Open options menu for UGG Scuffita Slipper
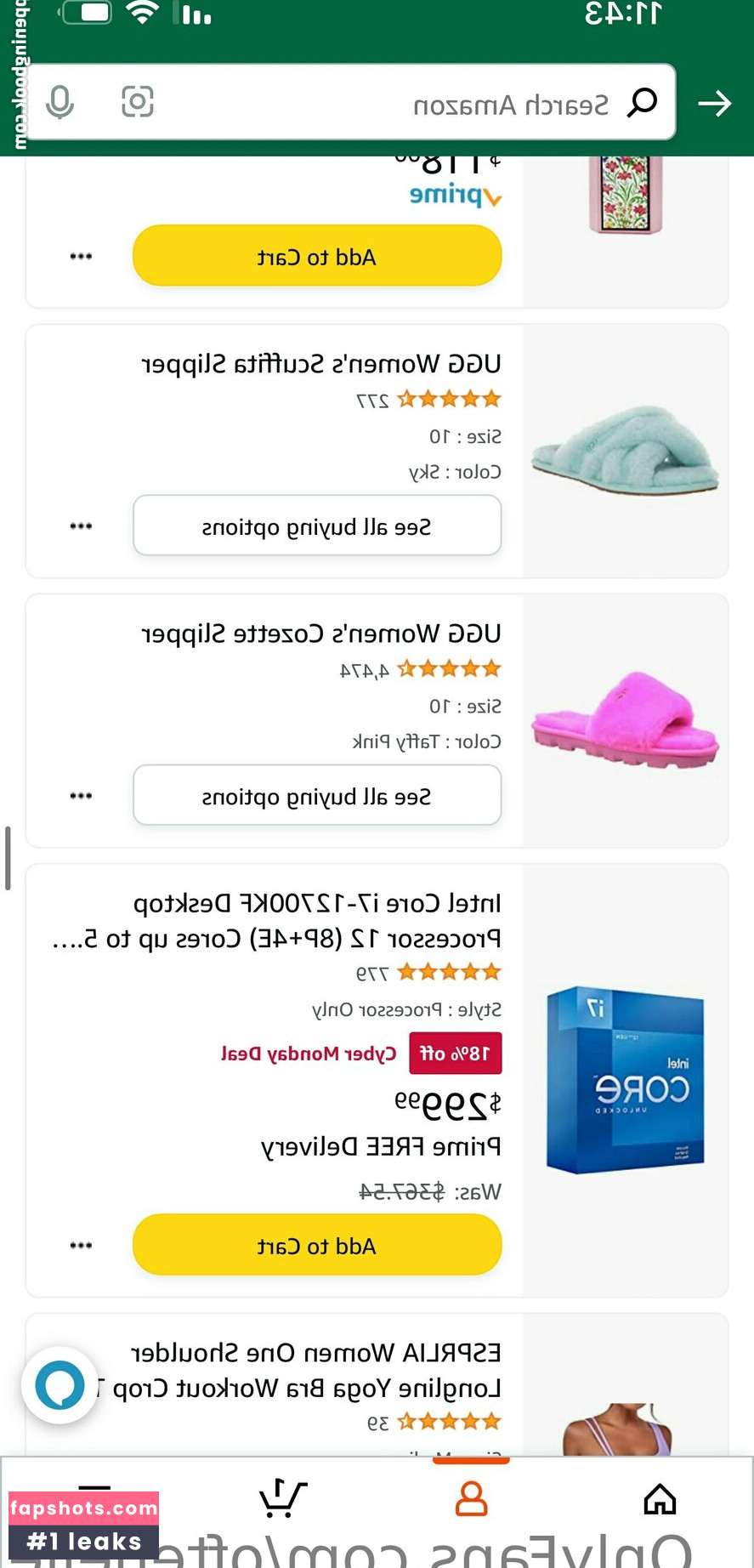The height and width of the screenshot is (1568, 754). click(81, 526)
